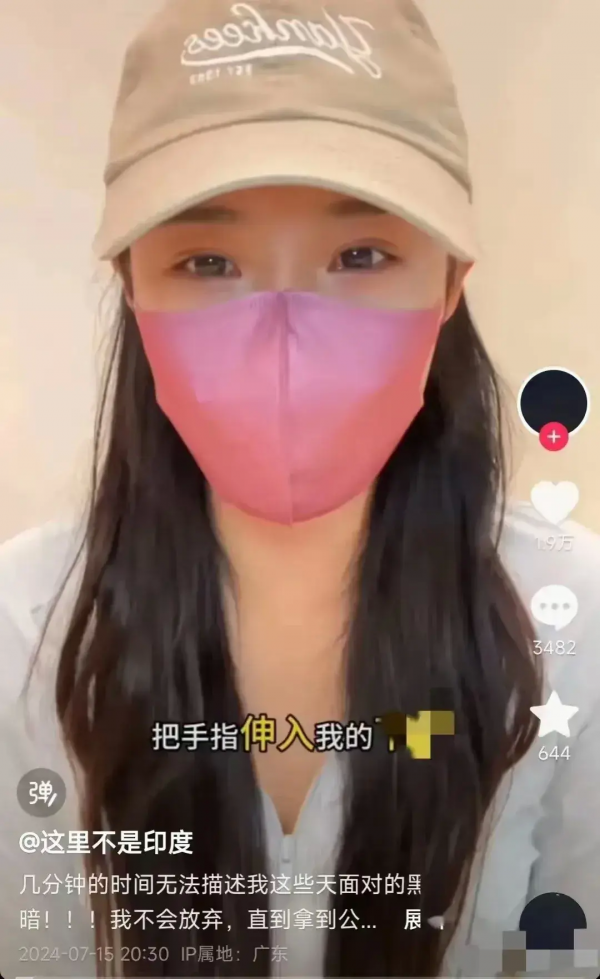Open the comments section
600x979 pixels.
pyautogui.click(x=554, y=609)
